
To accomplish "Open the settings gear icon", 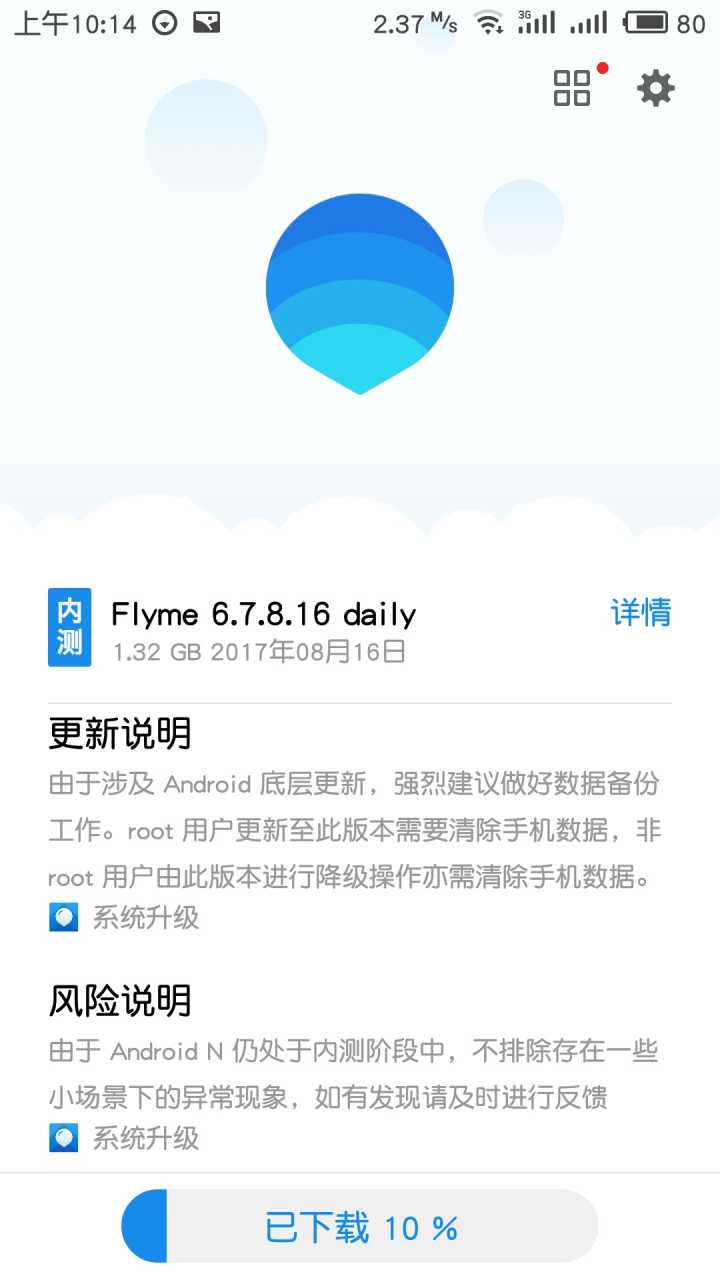I will (655, 88).
